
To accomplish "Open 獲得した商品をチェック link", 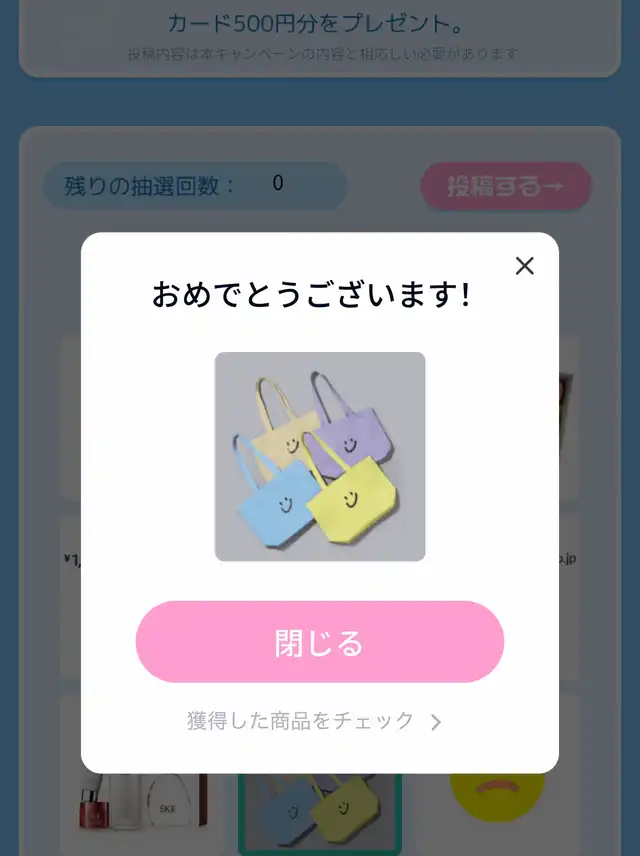I will click(314, 721).
